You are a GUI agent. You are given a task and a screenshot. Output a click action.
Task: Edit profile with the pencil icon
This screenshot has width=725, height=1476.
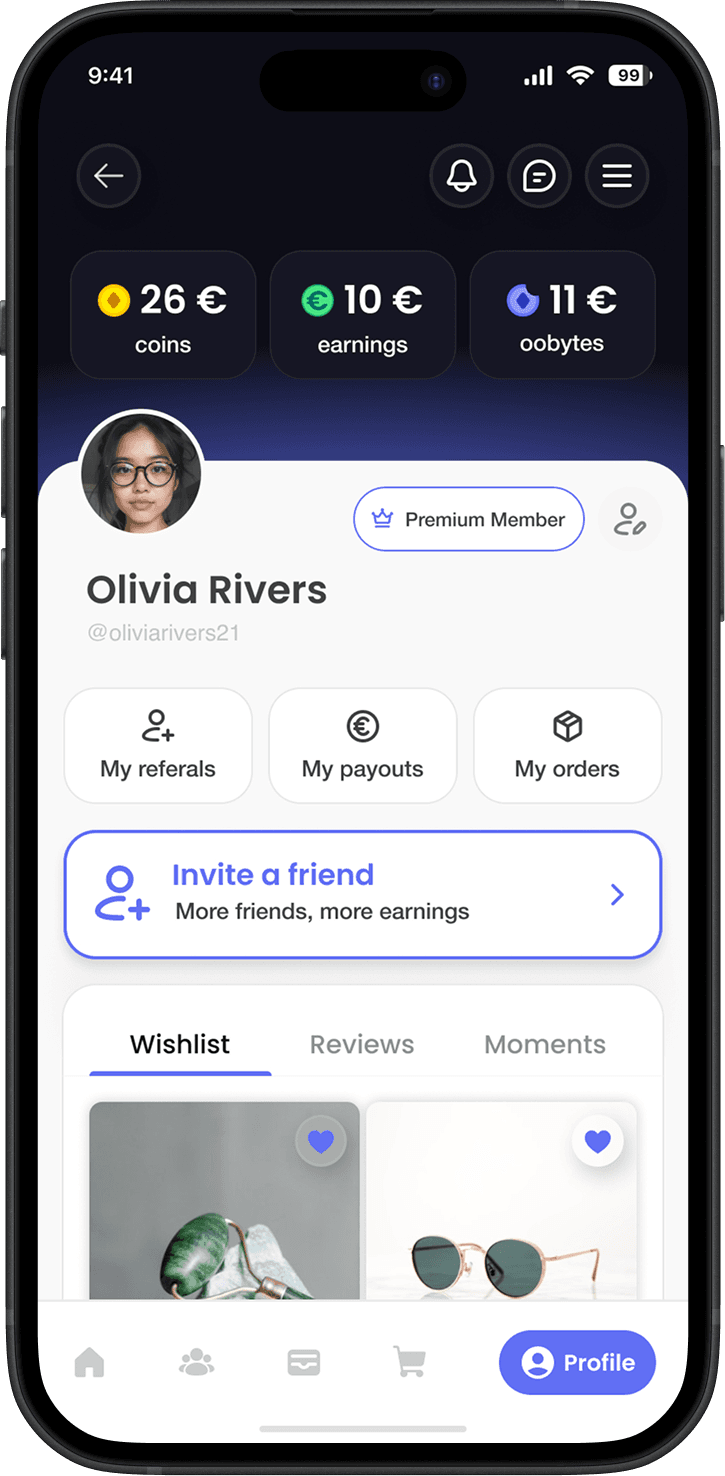pos(630,519)
